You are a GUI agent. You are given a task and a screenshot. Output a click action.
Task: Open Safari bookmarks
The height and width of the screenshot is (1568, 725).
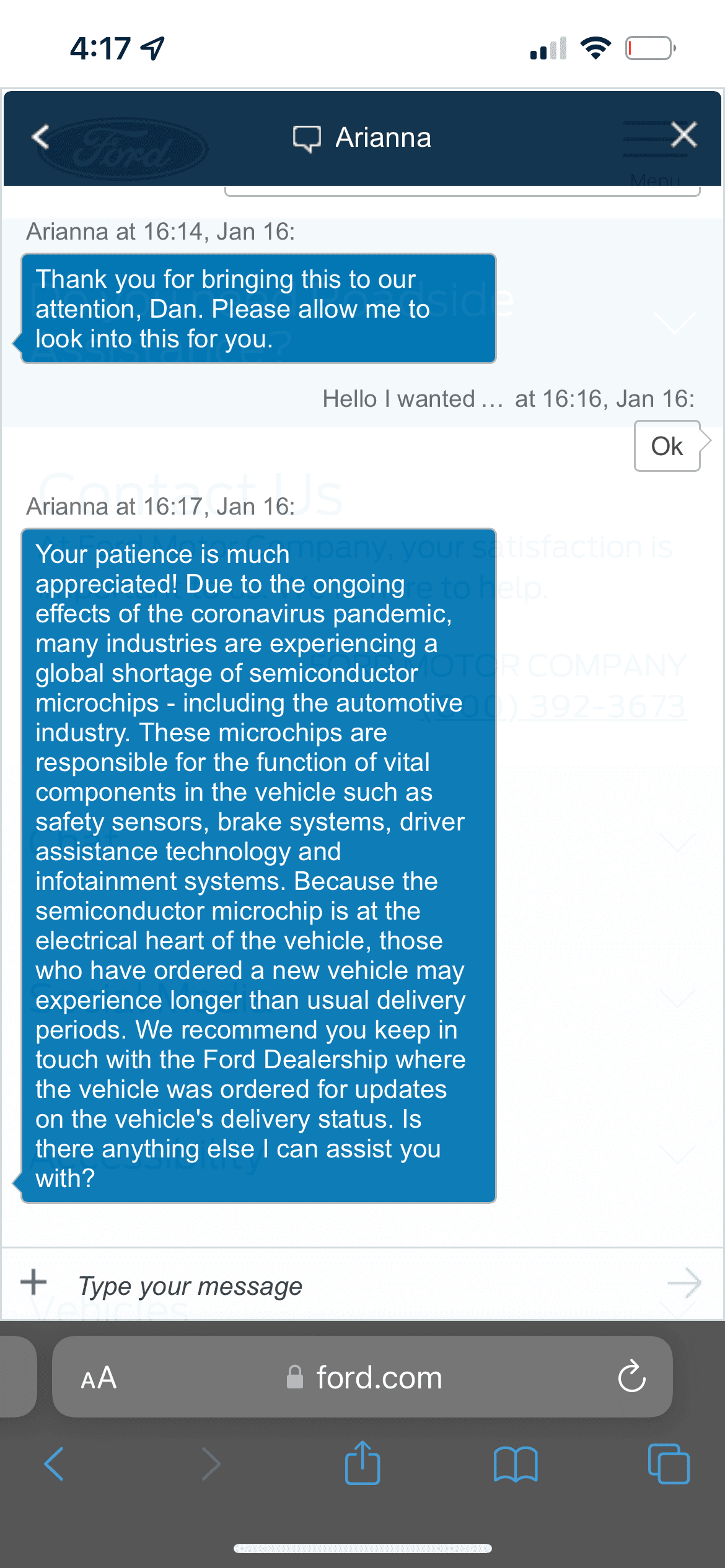(516, 1464)
